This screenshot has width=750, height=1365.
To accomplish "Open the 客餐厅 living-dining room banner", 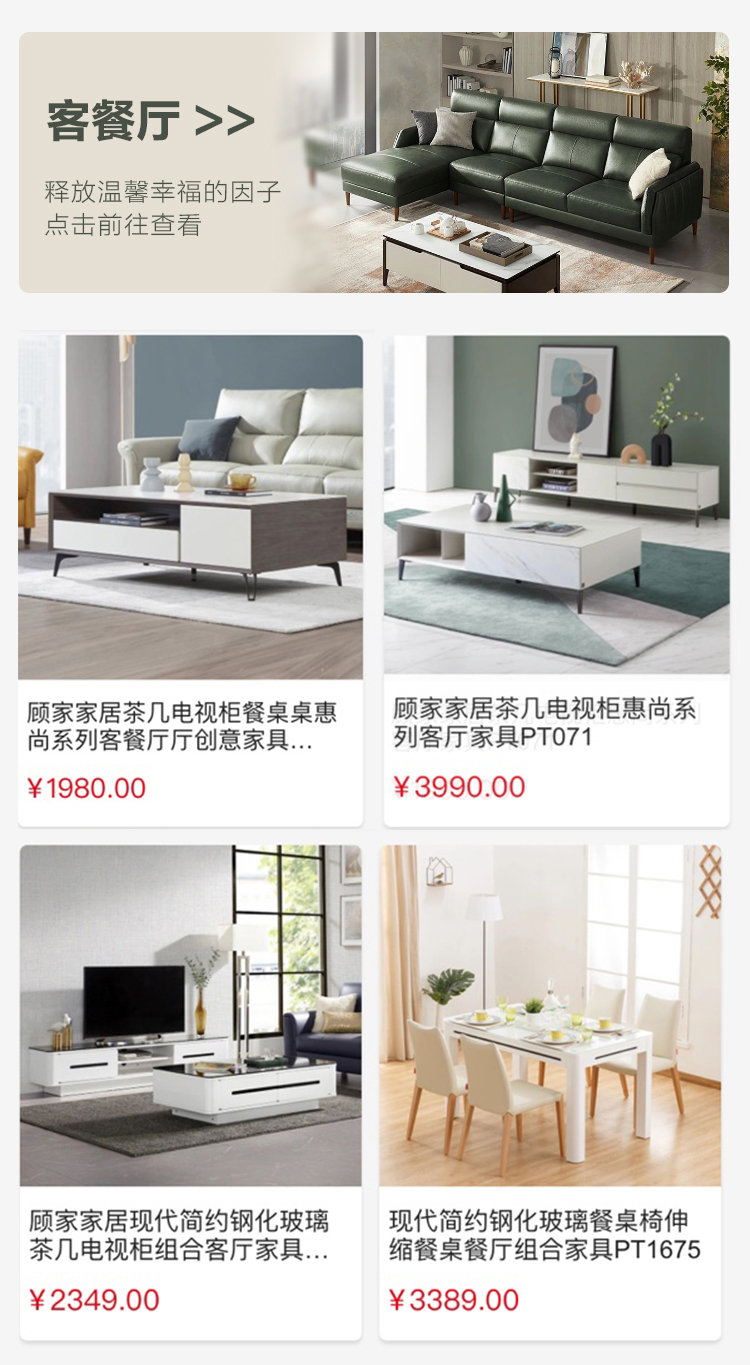I will pos(374,162).
